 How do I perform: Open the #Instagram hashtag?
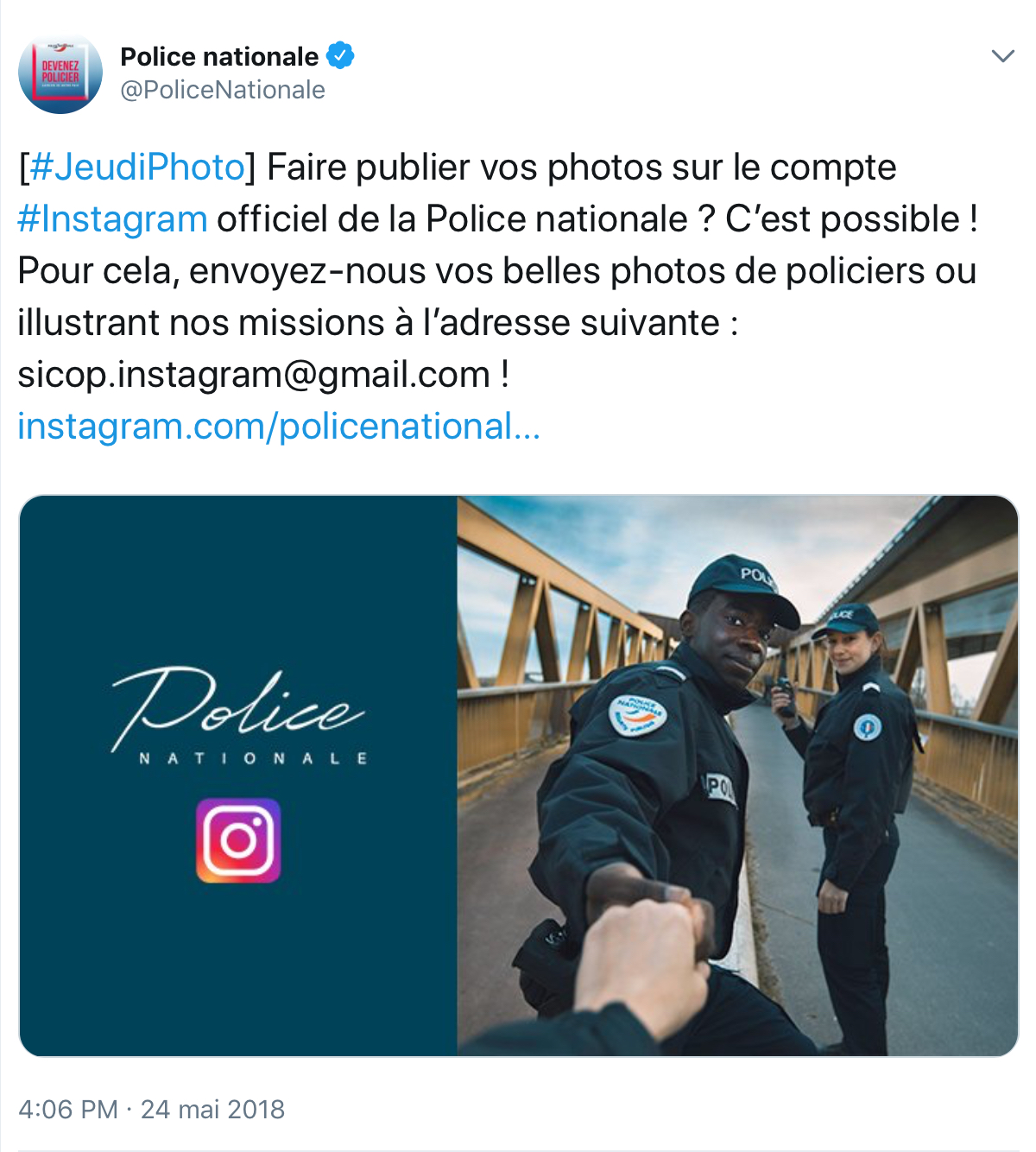(x=112, y=218)
